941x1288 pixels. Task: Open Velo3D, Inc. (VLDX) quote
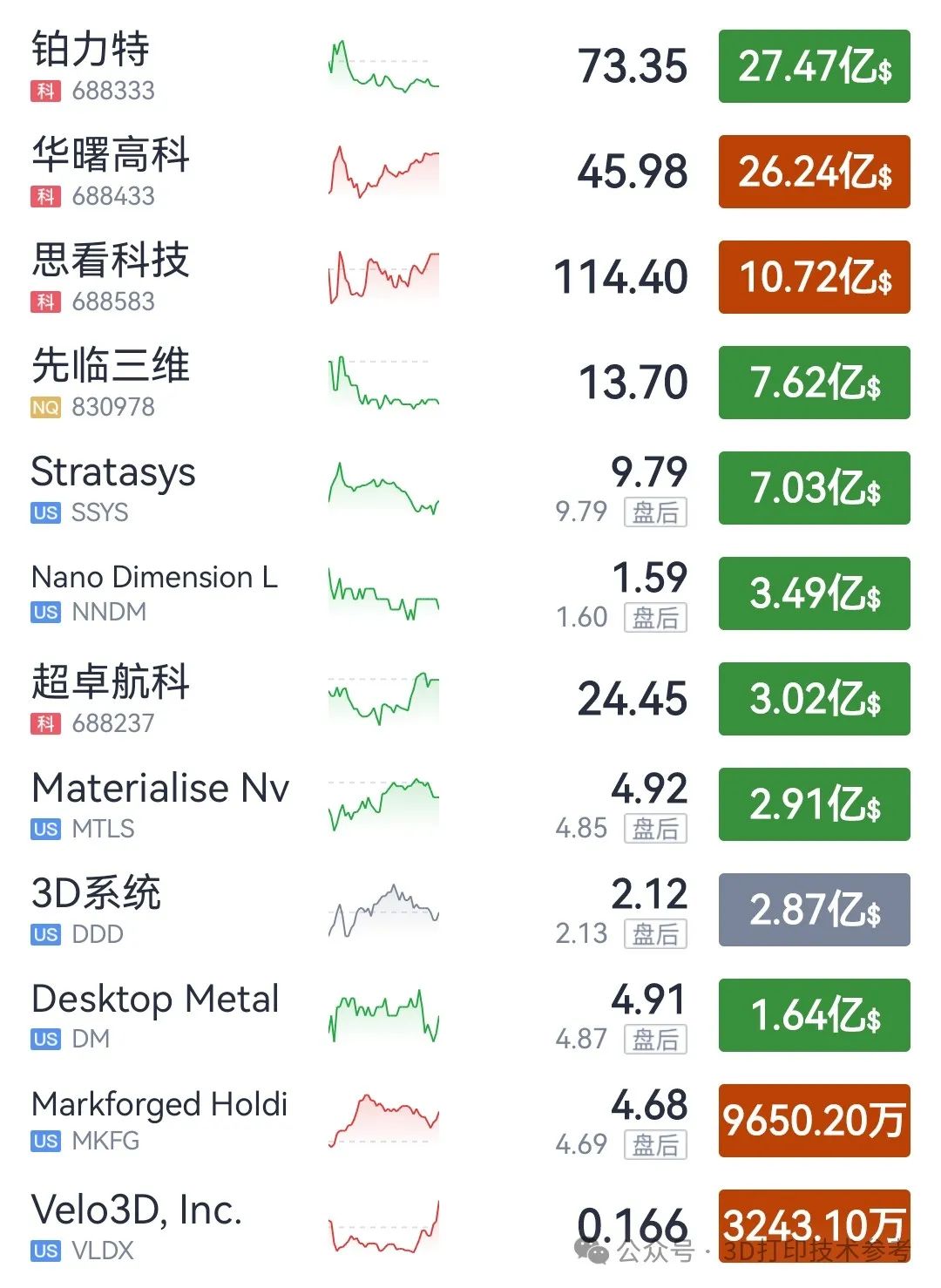tap(137, 1210)
